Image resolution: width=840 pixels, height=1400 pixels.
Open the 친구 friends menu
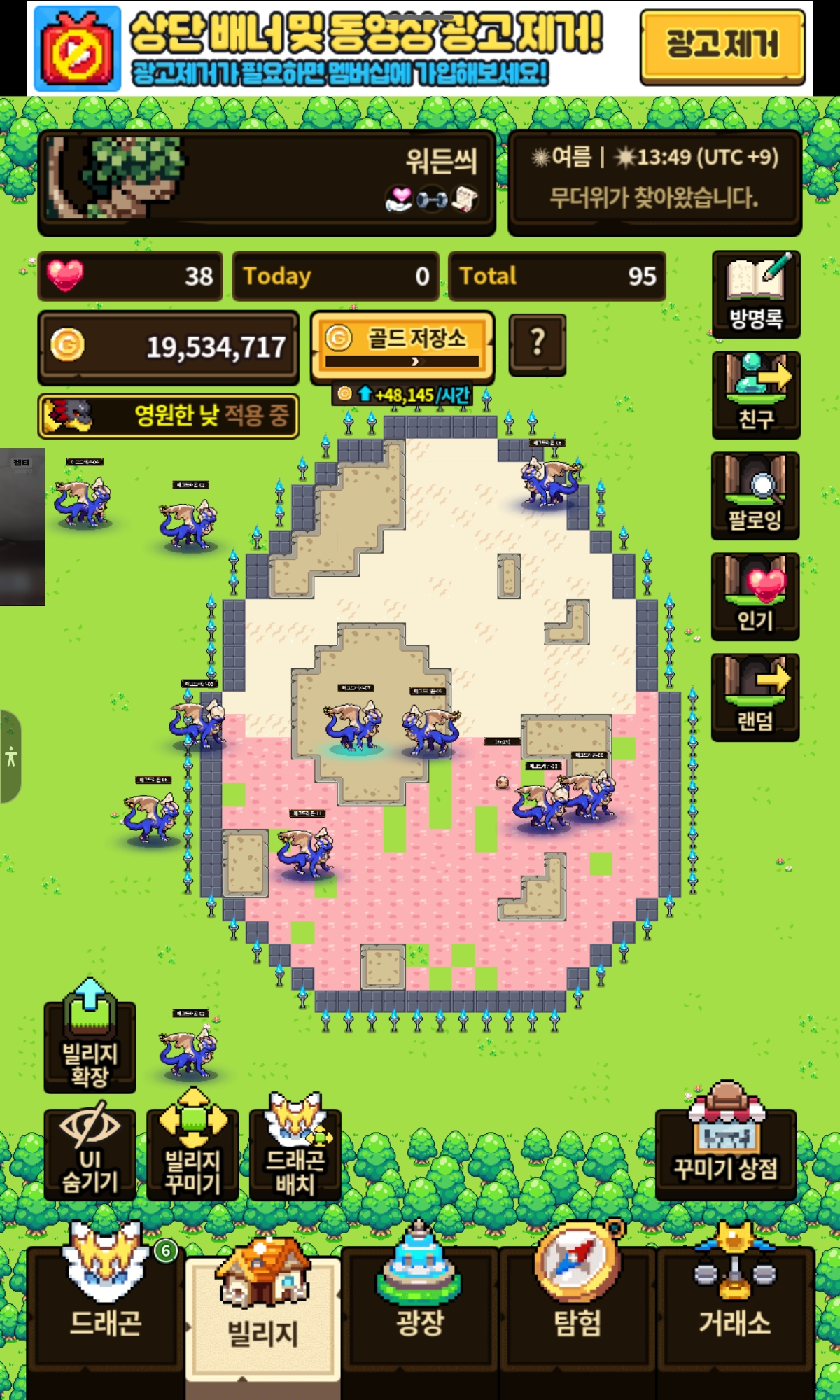(x=755, y=395)
